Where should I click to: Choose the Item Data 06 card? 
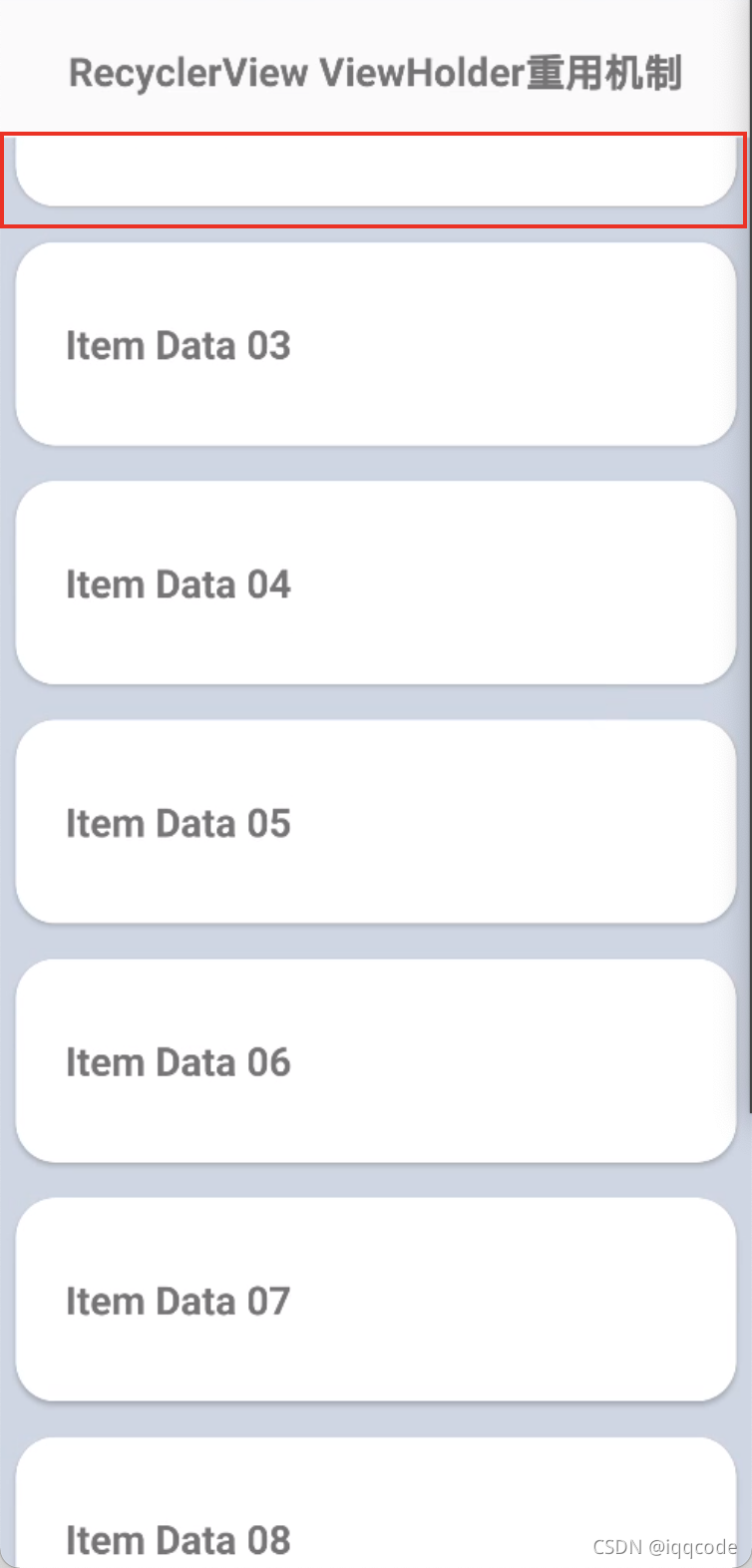pyautogui.click(x=376, y=1061)
